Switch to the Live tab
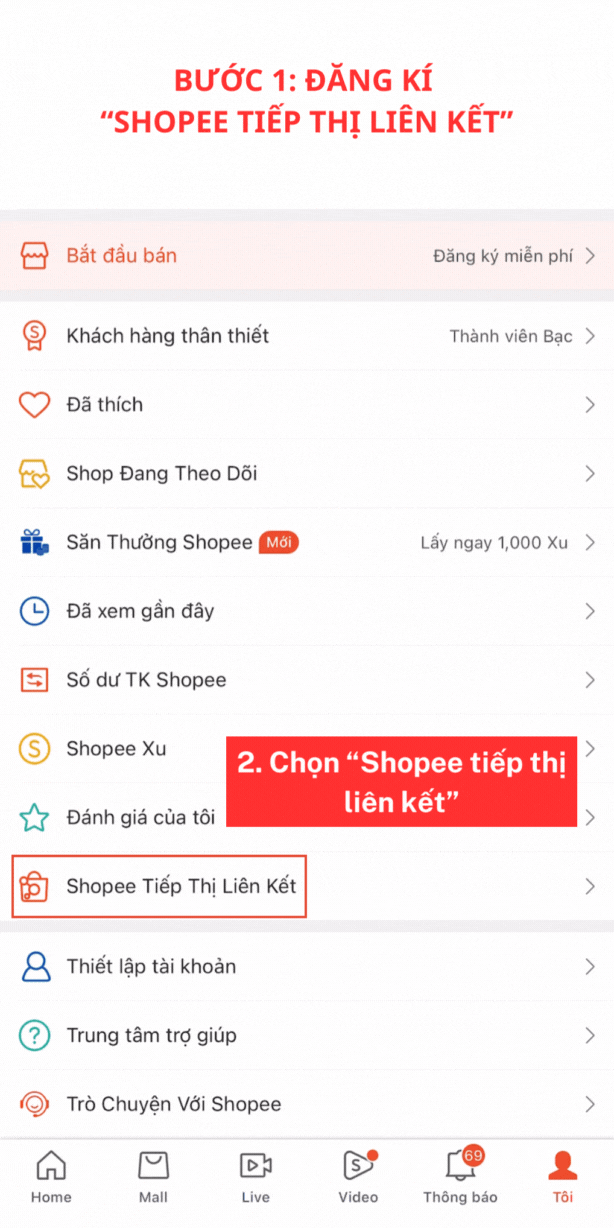The width and height of the screenshot is (614, 1228). [x=255, y=1177]
